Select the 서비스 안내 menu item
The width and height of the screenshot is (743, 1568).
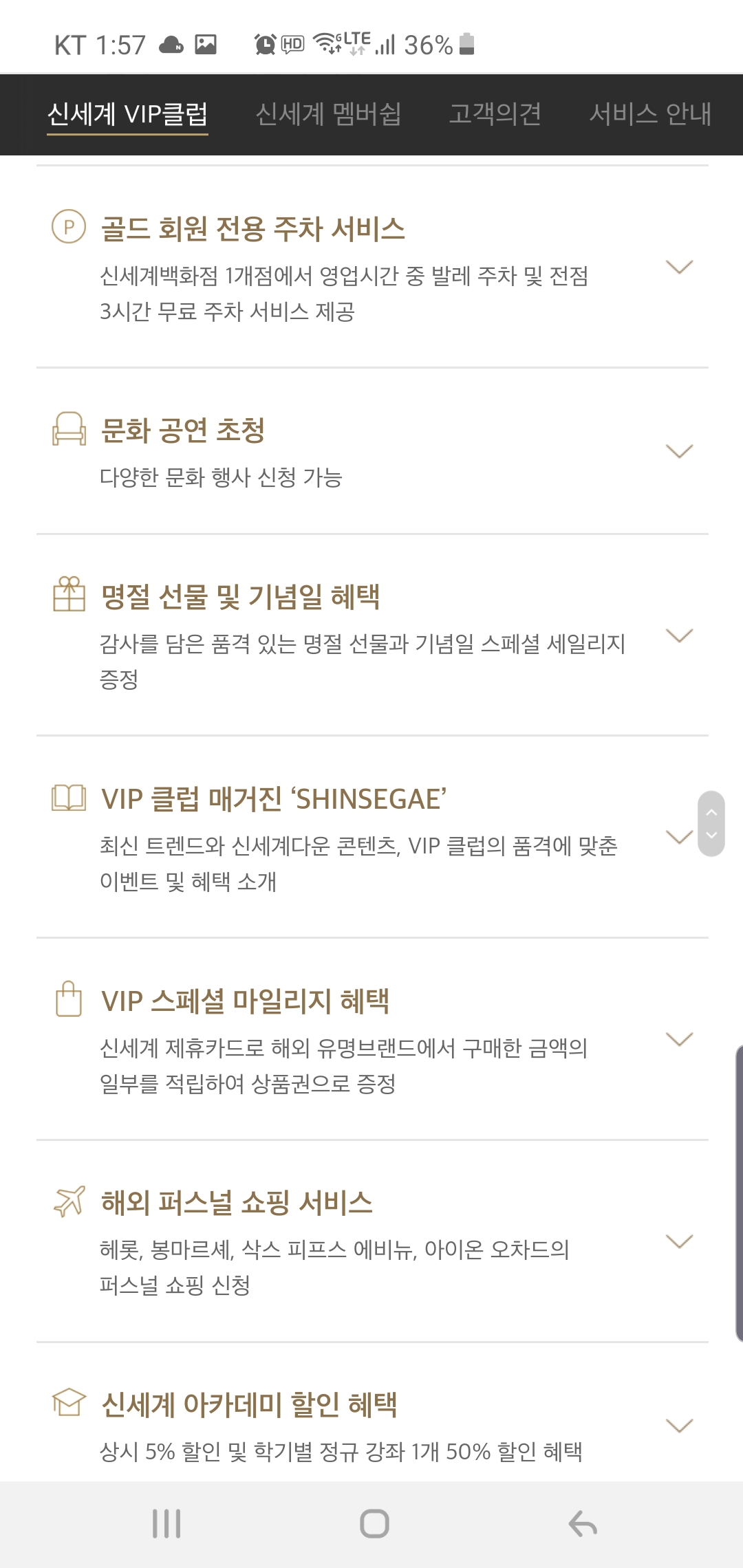point(651,113)
